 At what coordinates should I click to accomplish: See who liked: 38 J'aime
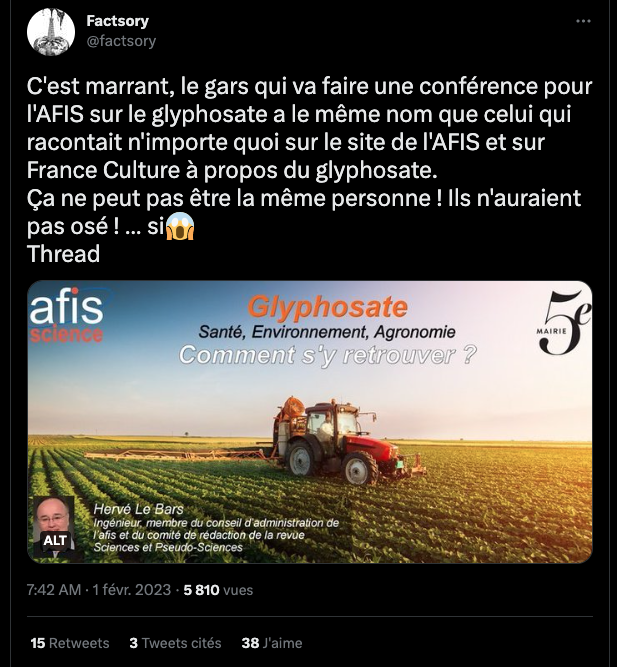[x=271, y=643]
